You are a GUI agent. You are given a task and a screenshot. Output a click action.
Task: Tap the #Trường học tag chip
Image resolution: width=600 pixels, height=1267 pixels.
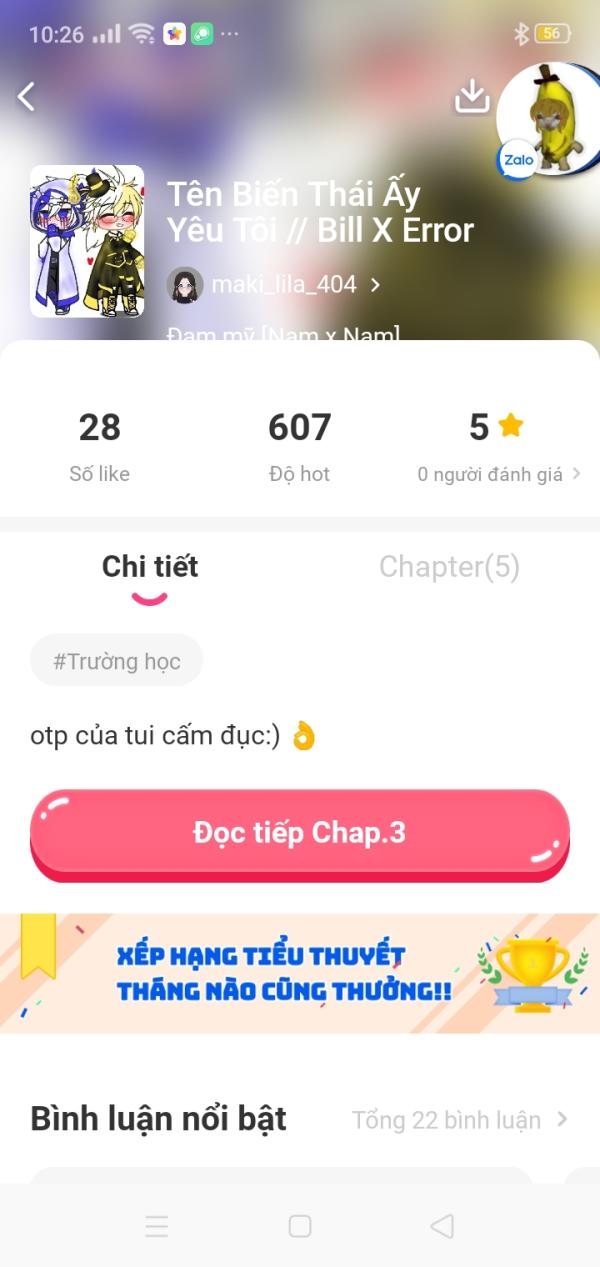117,661
